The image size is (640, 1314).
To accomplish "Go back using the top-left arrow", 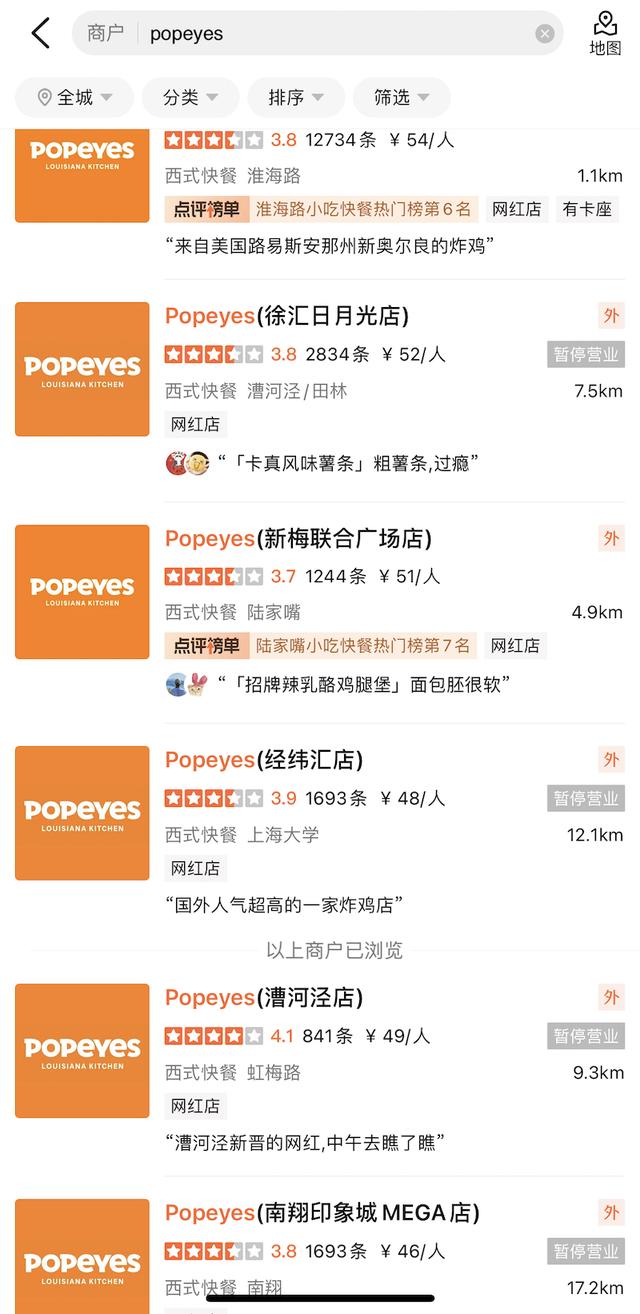I will pyautogui.click(x=40, y=33).
